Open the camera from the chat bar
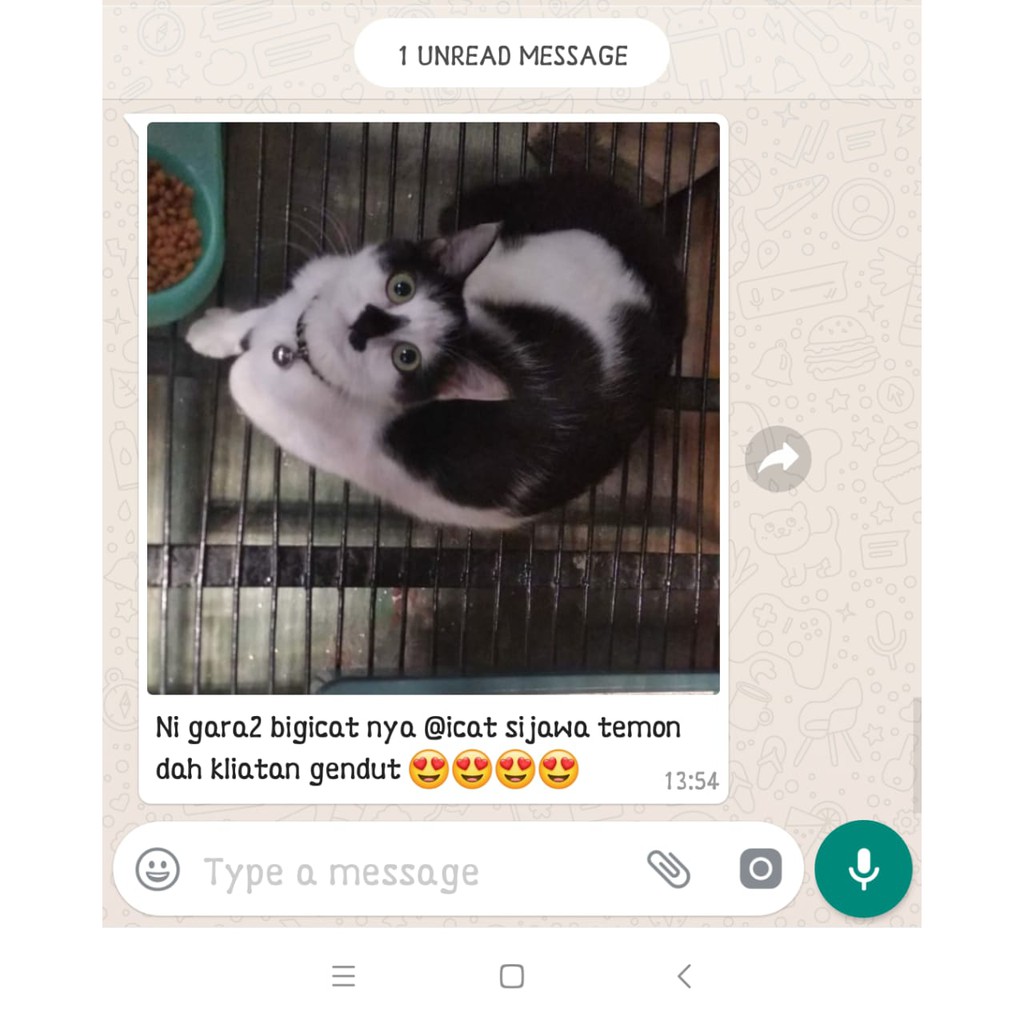 pos(761,869)
